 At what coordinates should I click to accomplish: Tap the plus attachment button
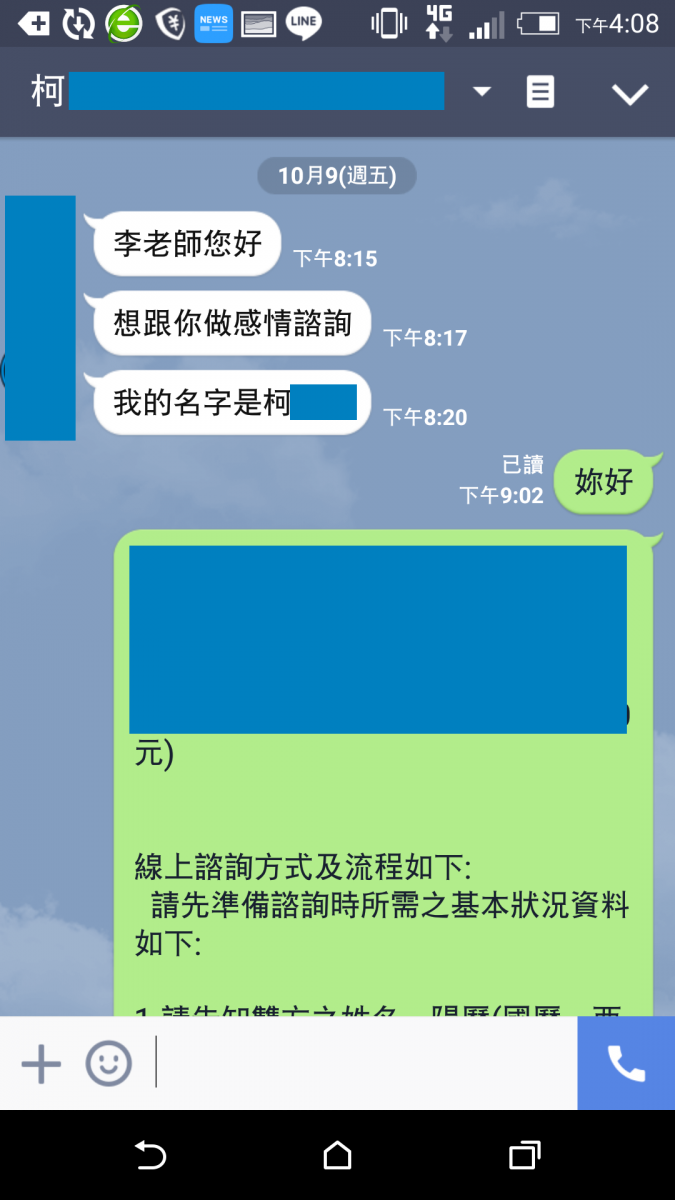[41, 1064]
